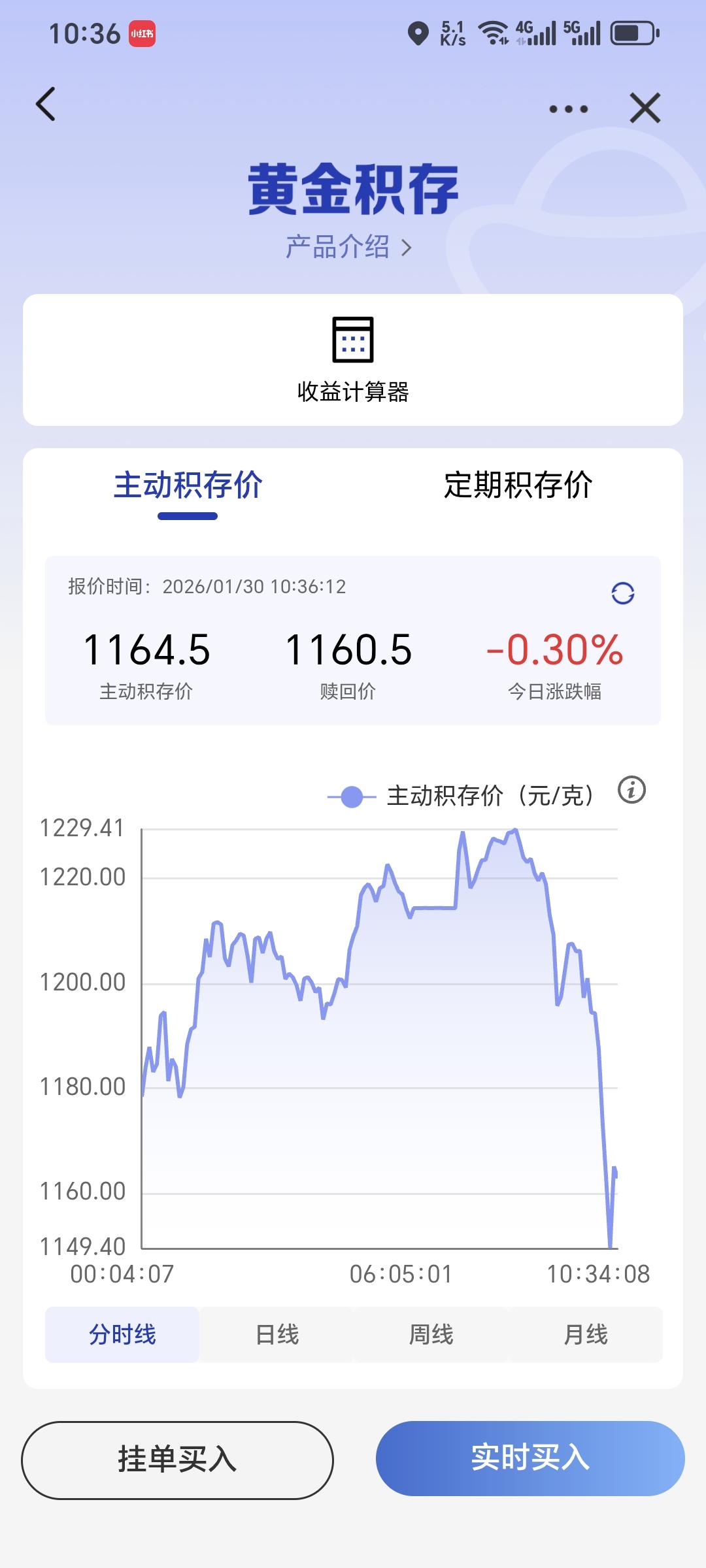Select 主动积存价 pricing view
This screenshot has width=706, height=1568.
click(x=188, y=485)
